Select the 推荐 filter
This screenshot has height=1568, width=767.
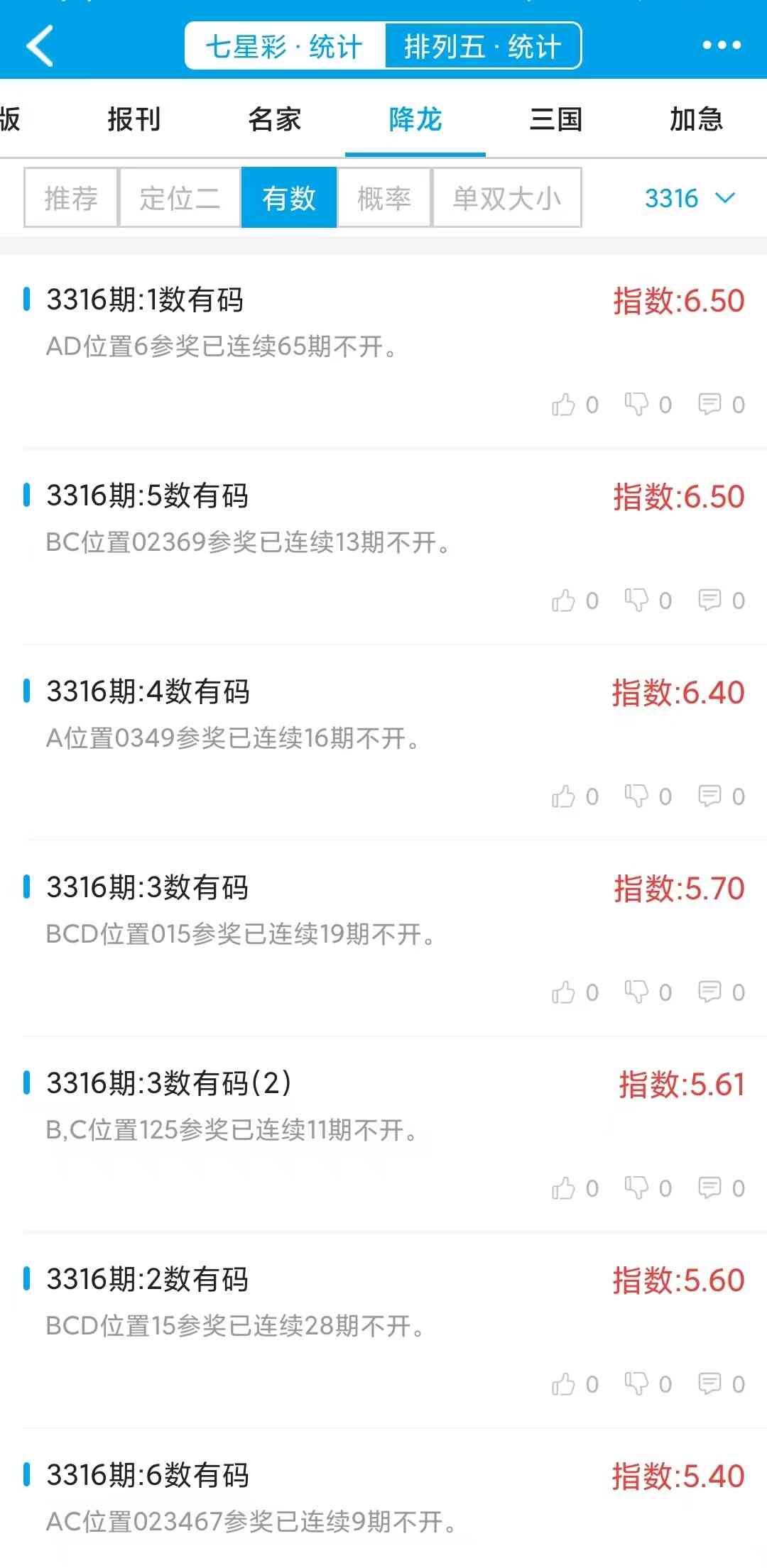pyautogui.click(x=71, y=198)
